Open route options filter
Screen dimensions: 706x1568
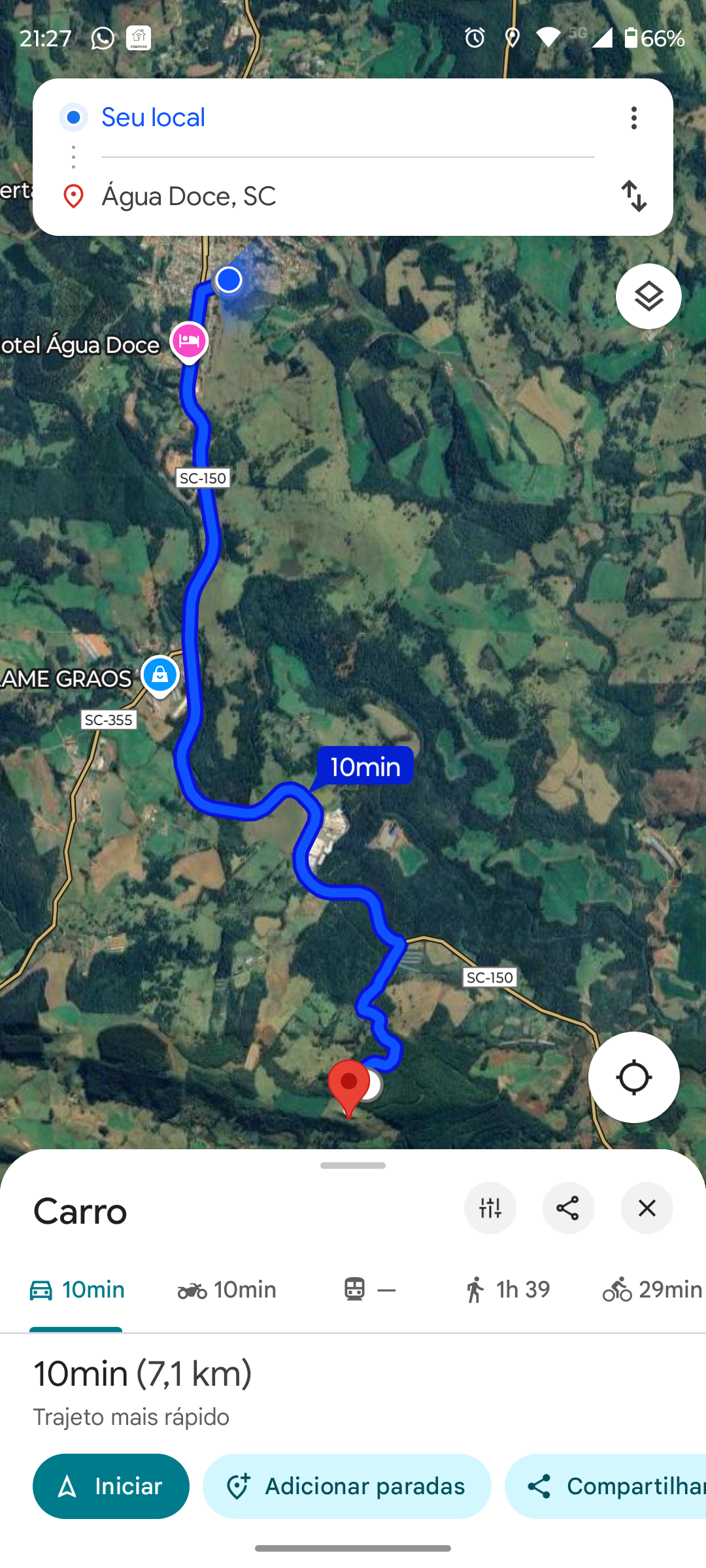(x=490, y=1209)
